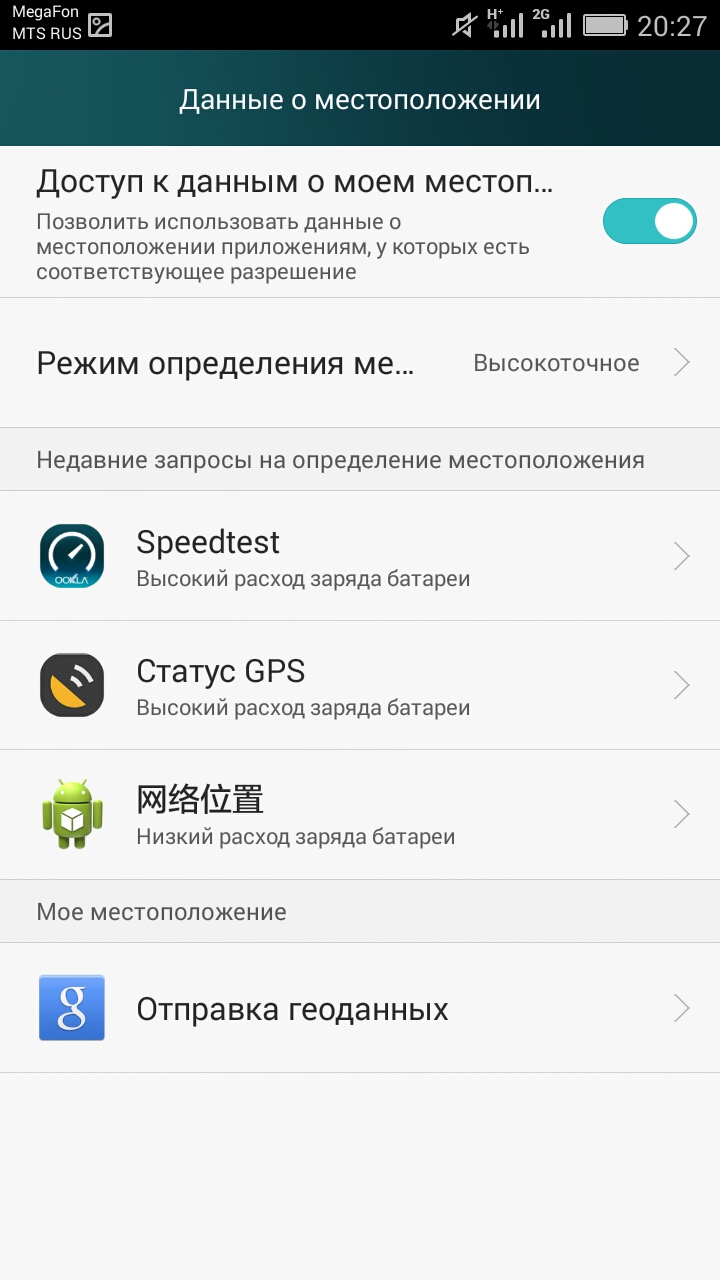720x1280 pixels.
Task: Open the location mode setting
Action: tap(360, 363)
